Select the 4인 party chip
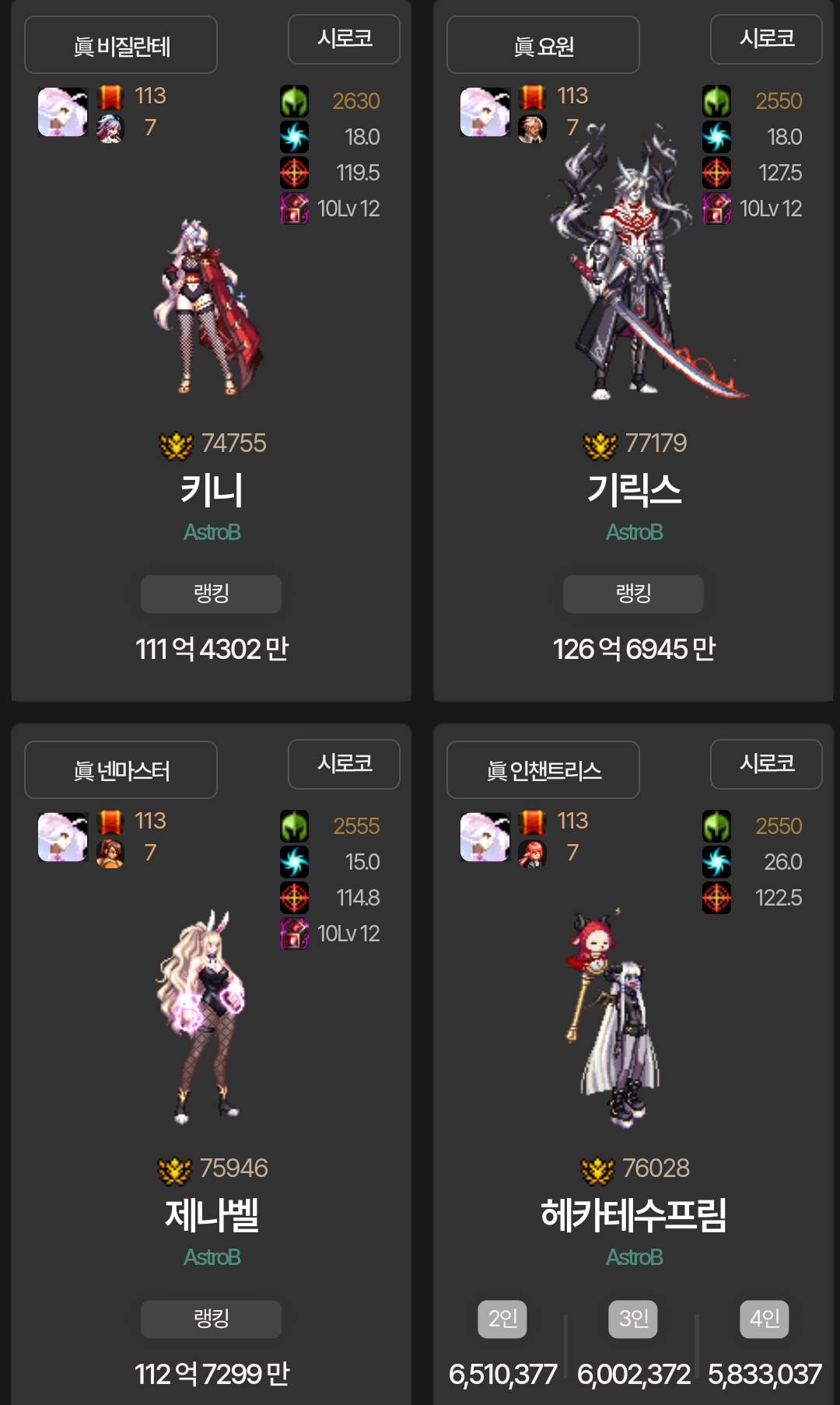 [764, 1319]
